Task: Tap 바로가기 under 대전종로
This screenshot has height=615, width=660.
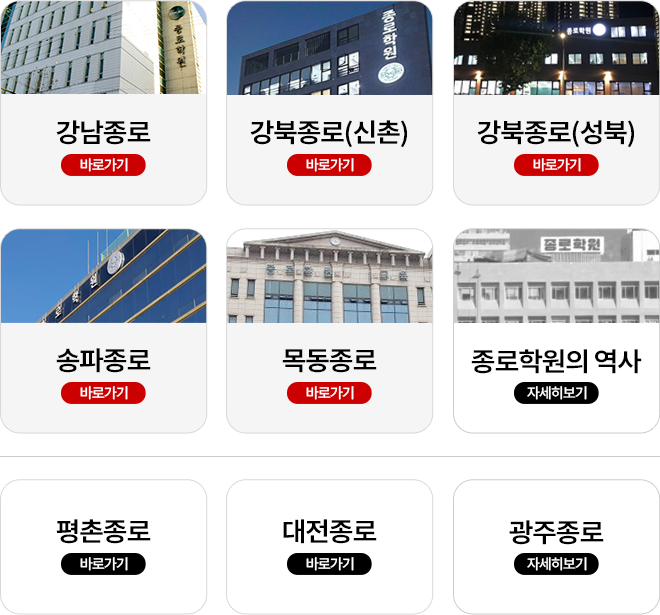Action: click(329, 564)
